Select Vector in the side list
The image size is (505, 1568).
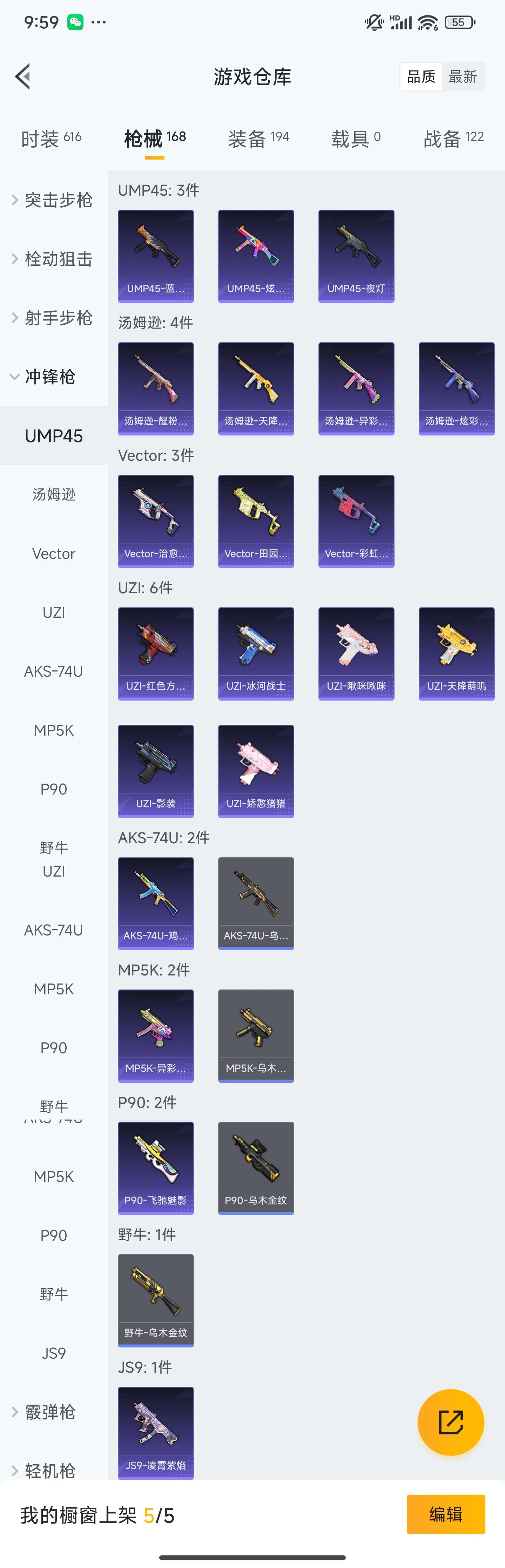[x=54, y=553]
